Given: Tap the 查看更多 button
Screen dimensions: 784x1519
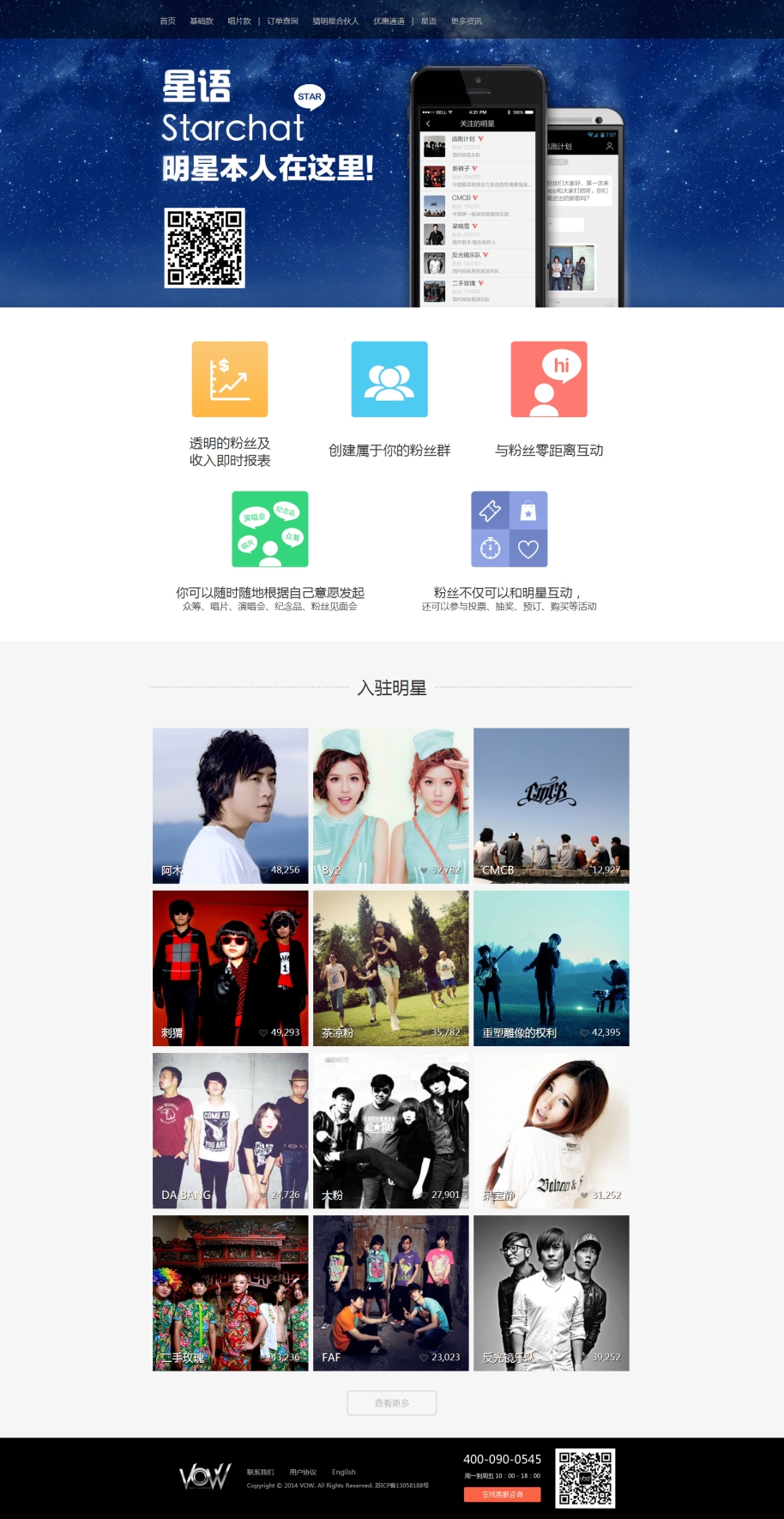Looking at the screenshot, I should point(392,1403).
